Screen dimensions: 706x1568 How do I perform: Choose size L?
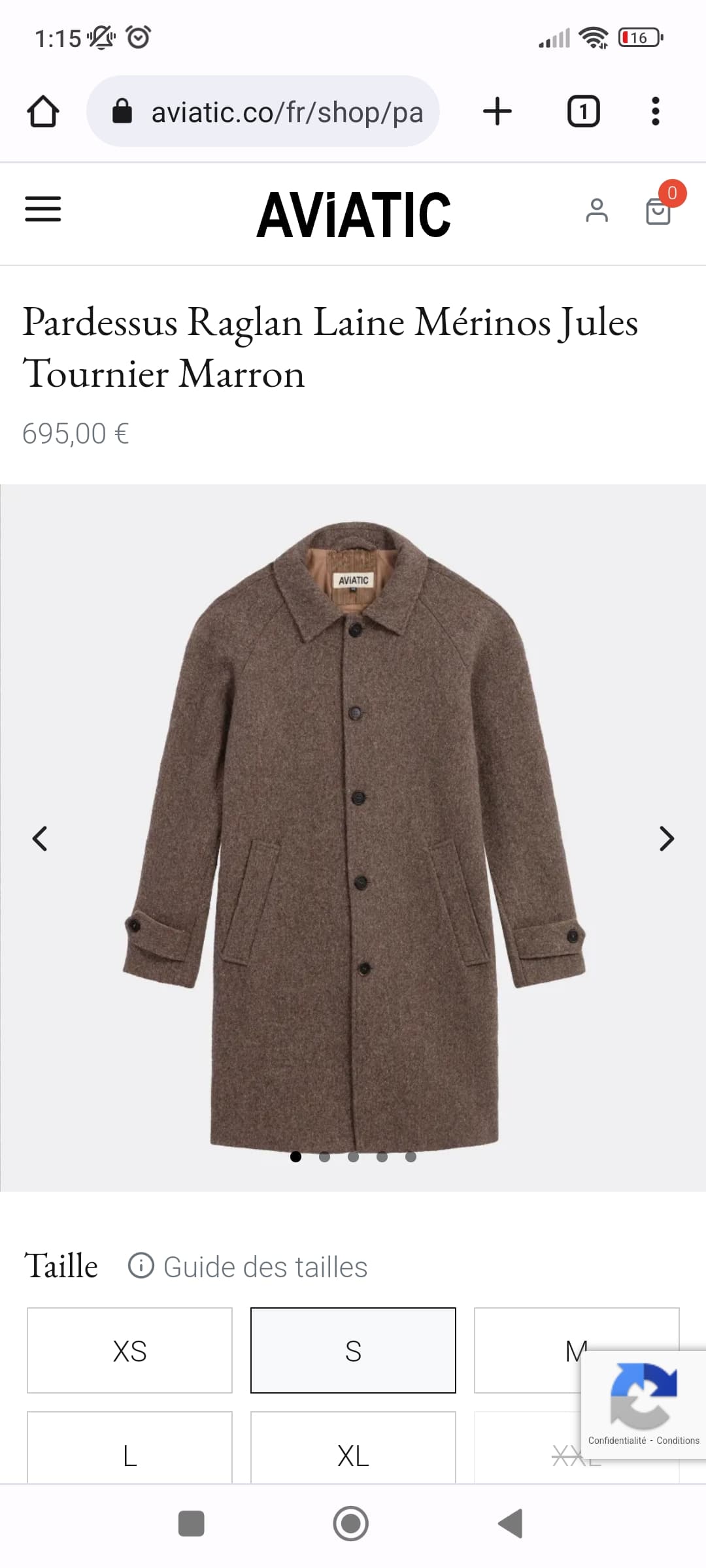click(x=129, y=1448)
